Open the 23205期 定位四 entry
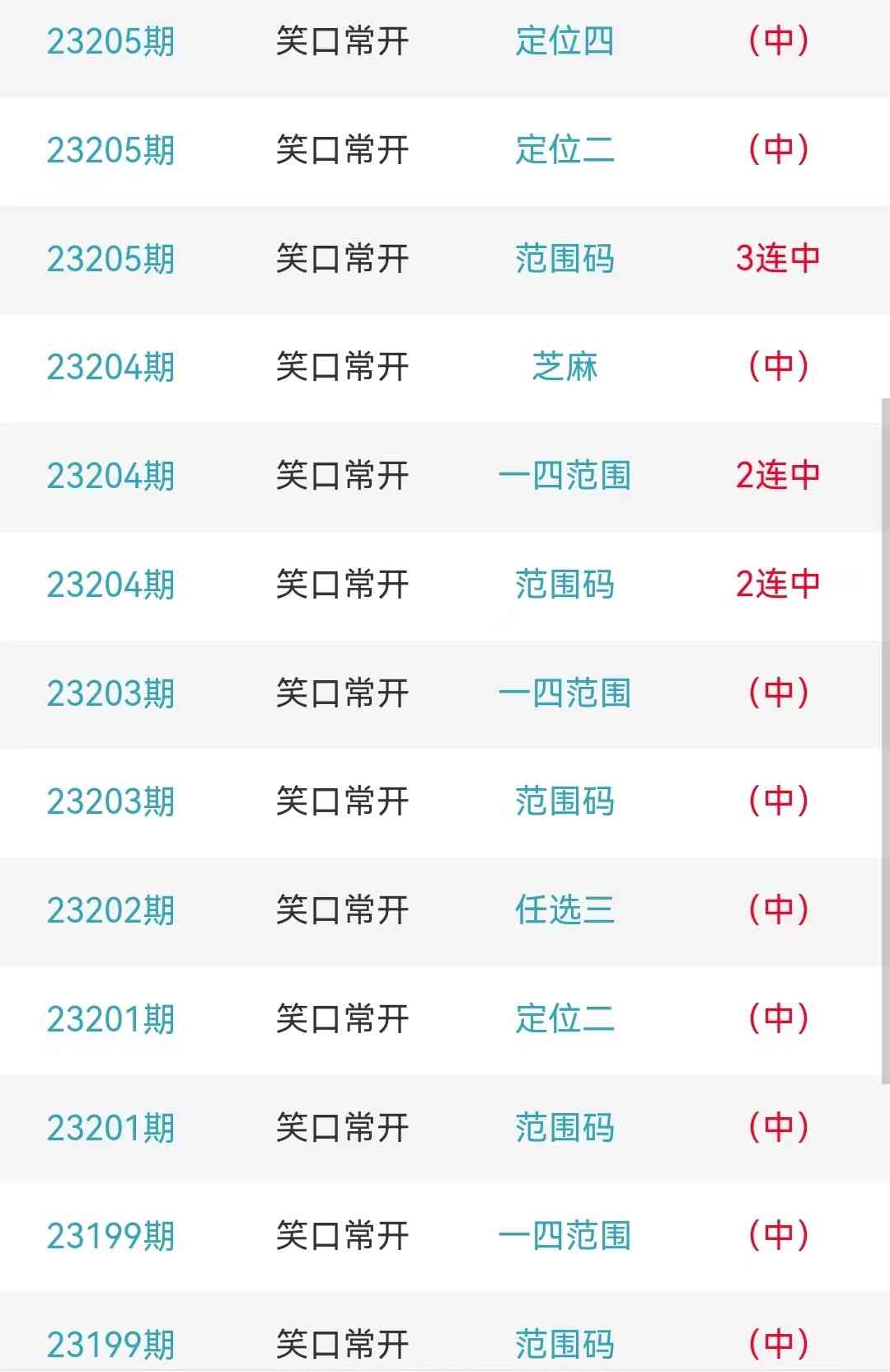Screen dimensions: 890x1372 pyautogui.click(x=564, y=41)
